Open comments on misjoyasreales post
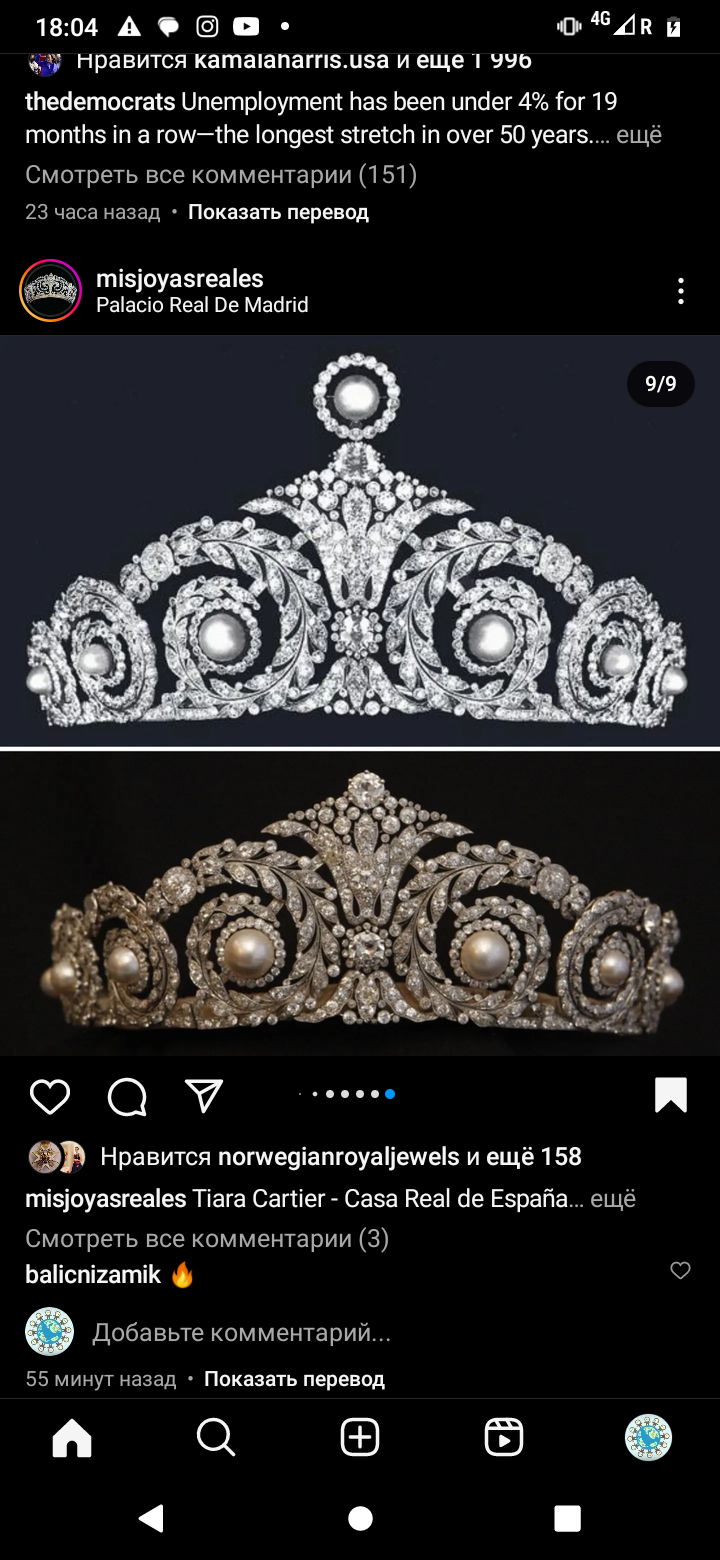 [127, 1096]
